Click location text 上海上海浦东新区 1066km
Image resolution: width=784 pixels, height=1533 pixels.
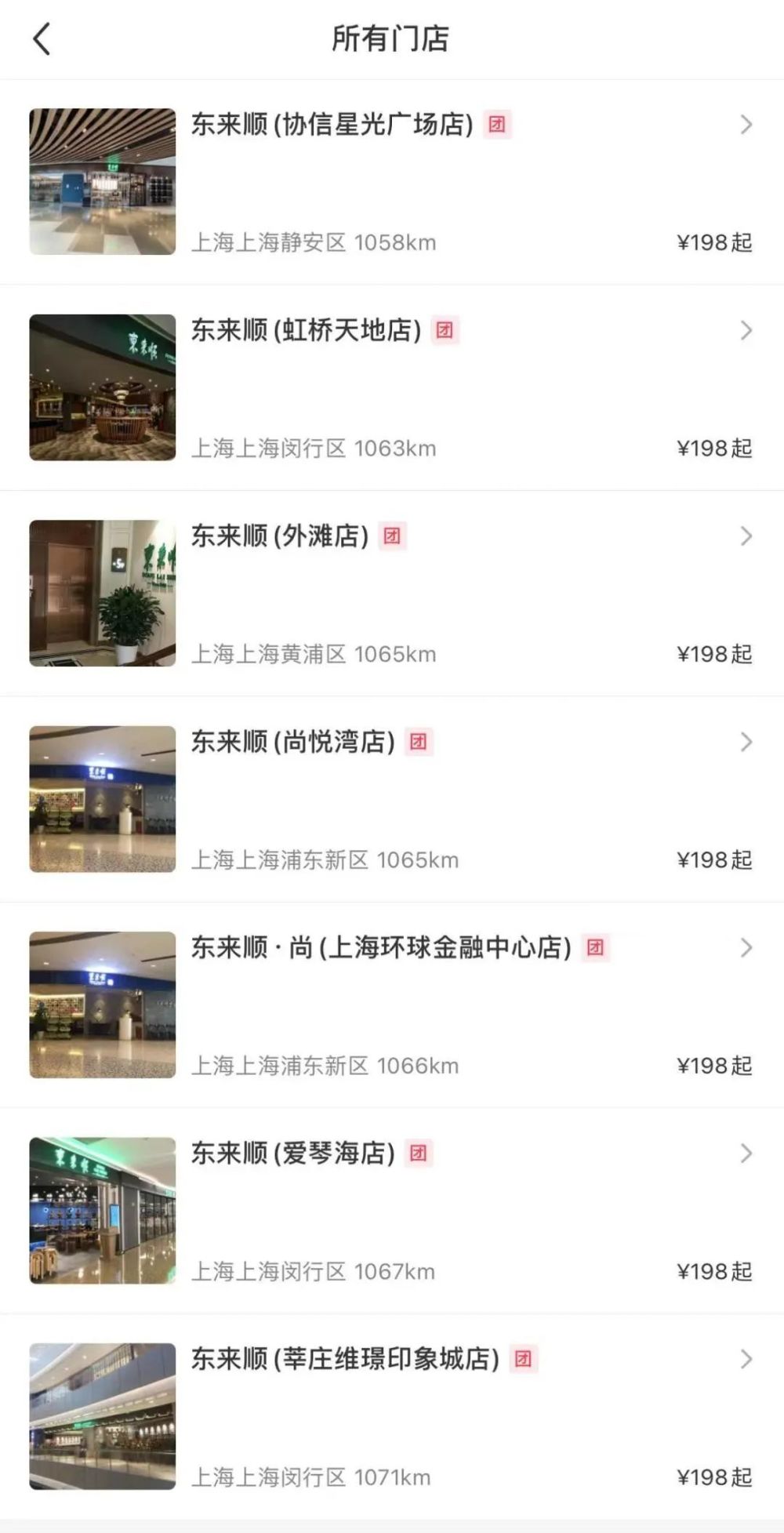pos(326,1066)
